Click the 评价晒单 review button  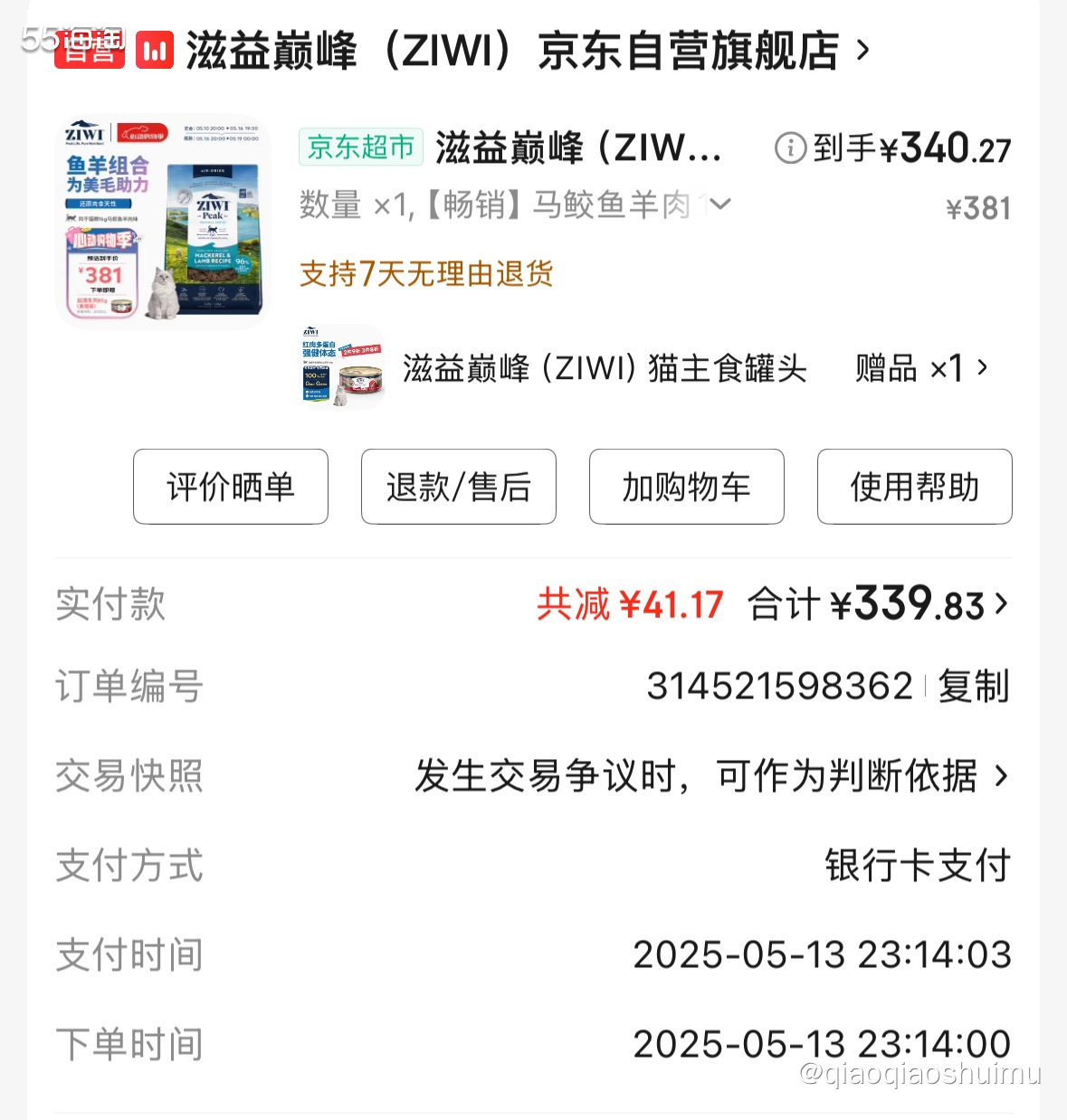[230, 487]
